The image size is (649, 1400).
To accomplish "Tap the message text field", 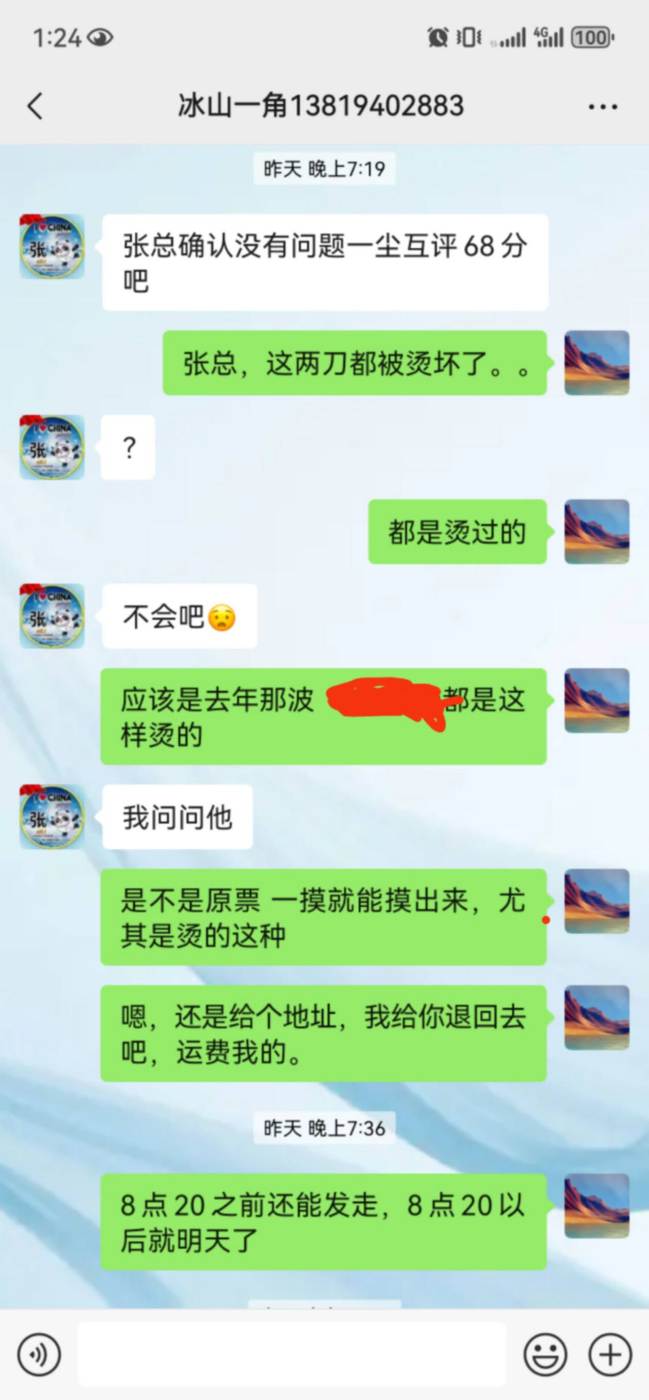I will pyautogui.click(x=291, y=1355).
